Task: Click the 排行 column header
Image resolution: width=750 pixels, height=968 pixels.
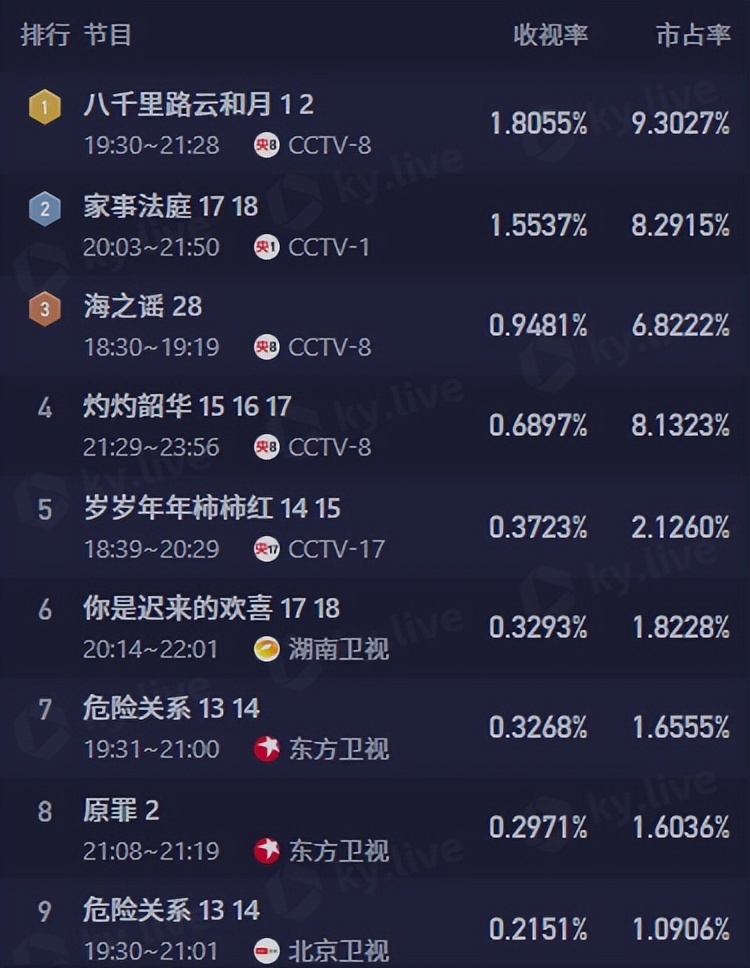Action: pyautogui.click(x=42, y=33)
